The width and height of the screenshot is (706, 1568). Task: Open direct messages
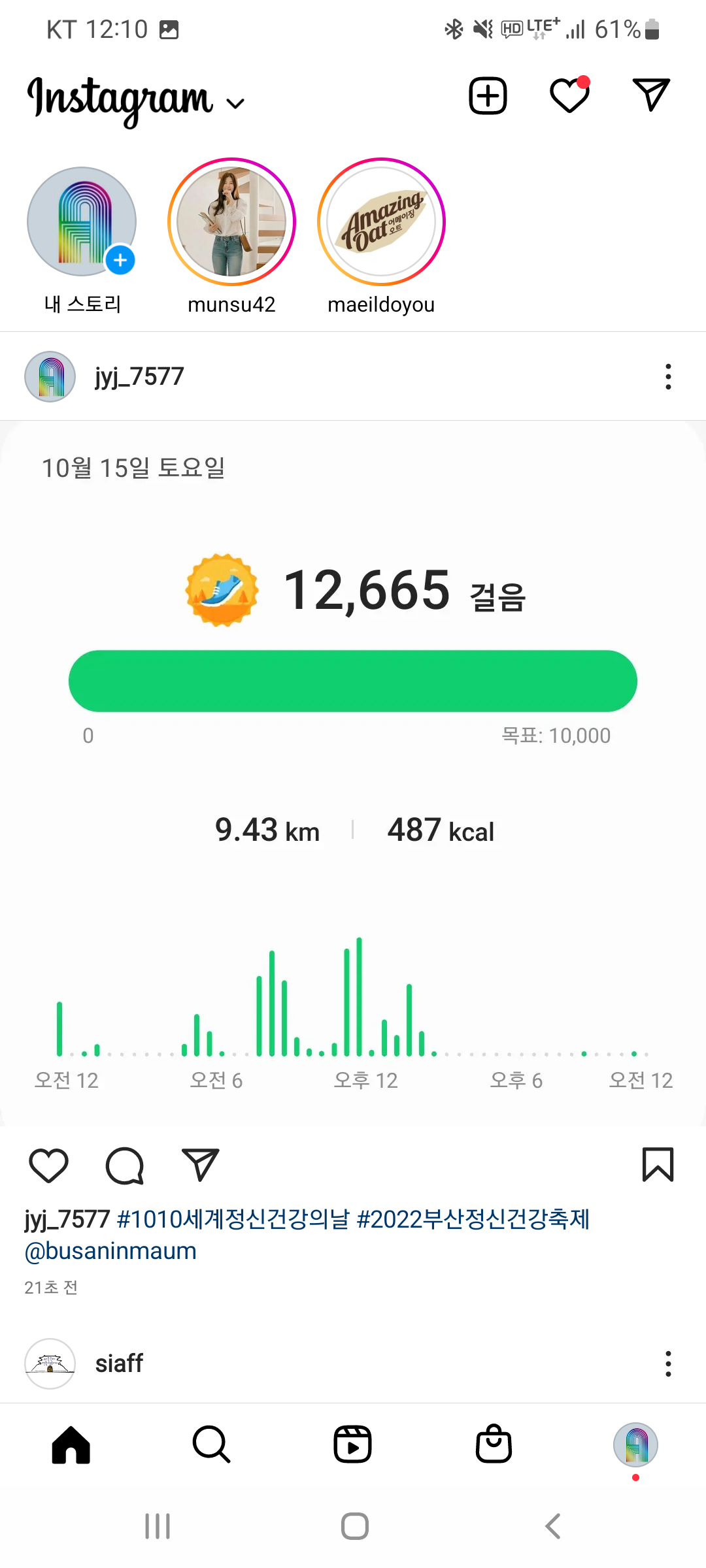[651, 95]
